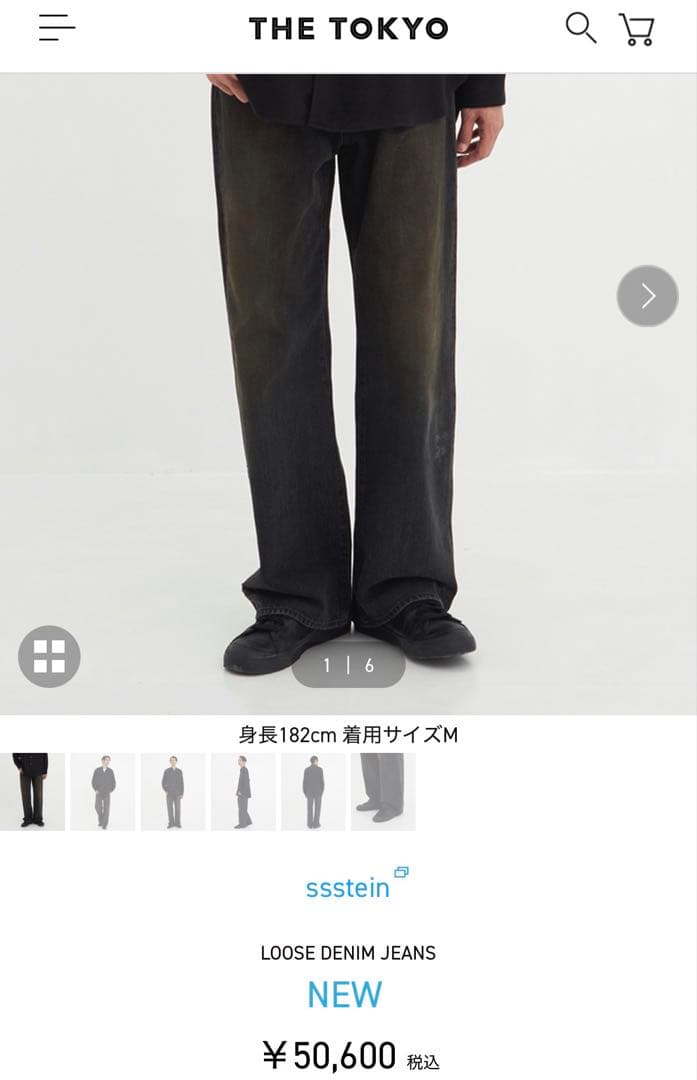
Task: Select the fifth product thumbnail
Action: (313, 791)
